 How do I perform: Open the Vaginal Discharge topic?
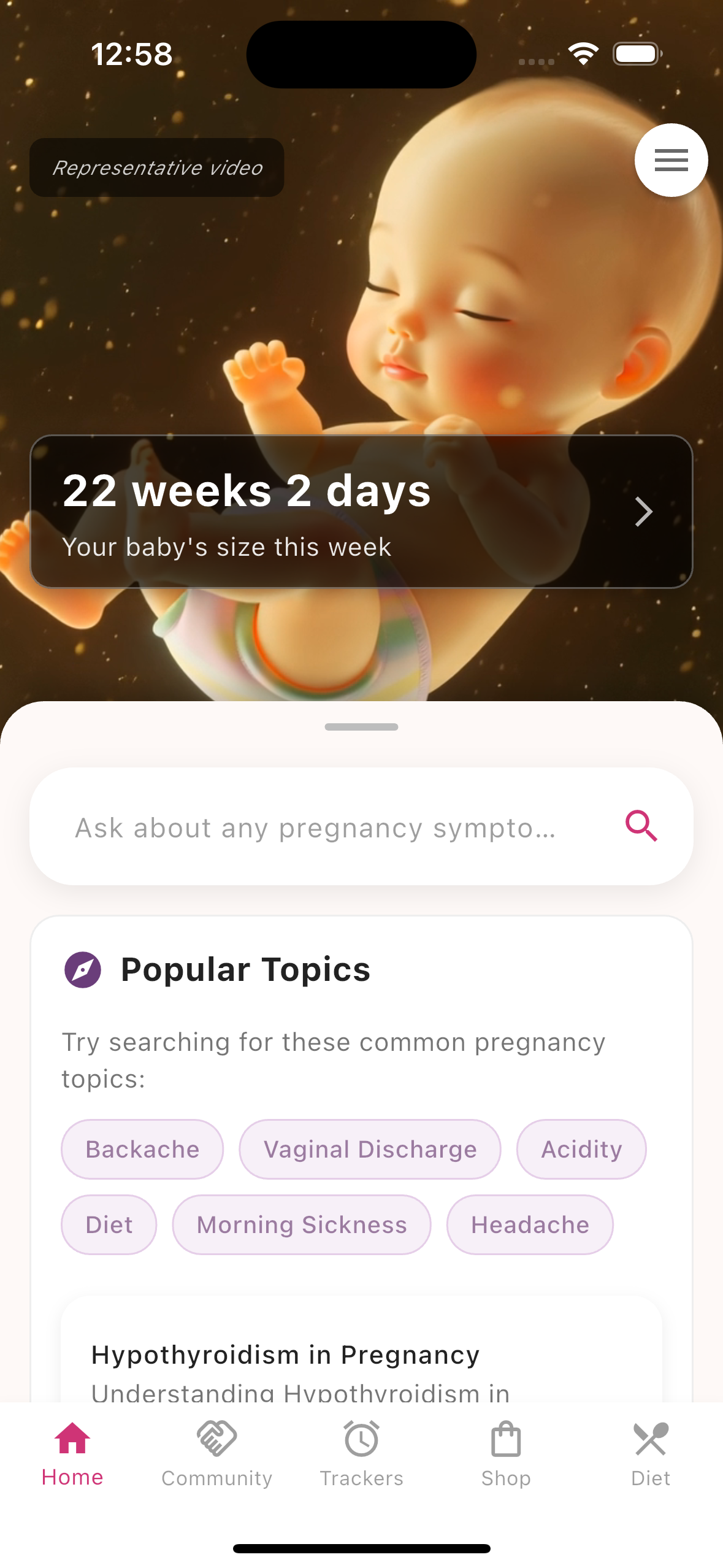[x=370, y=1149]
